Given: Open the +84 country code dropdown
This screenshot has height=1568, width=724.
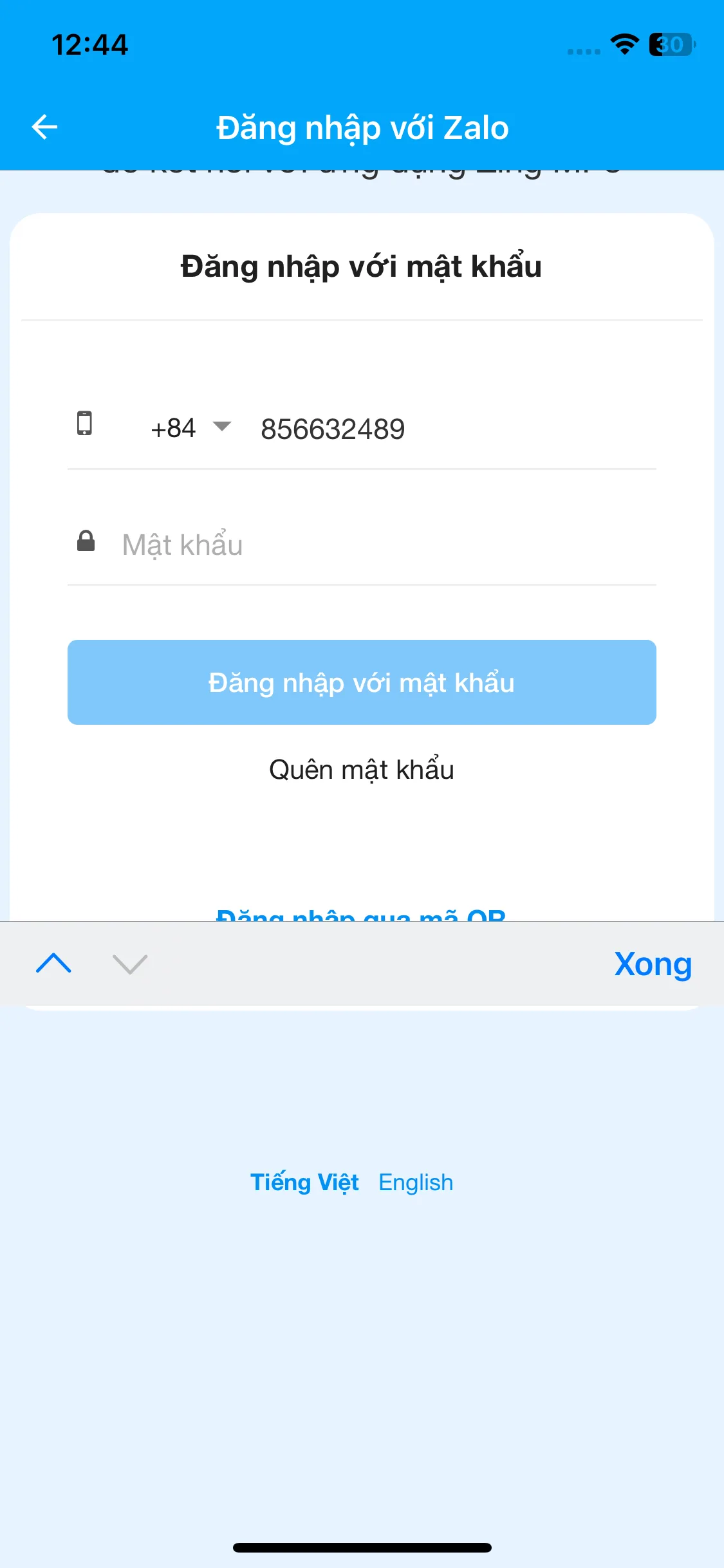Looking at the screenshot, I should 190,428.
